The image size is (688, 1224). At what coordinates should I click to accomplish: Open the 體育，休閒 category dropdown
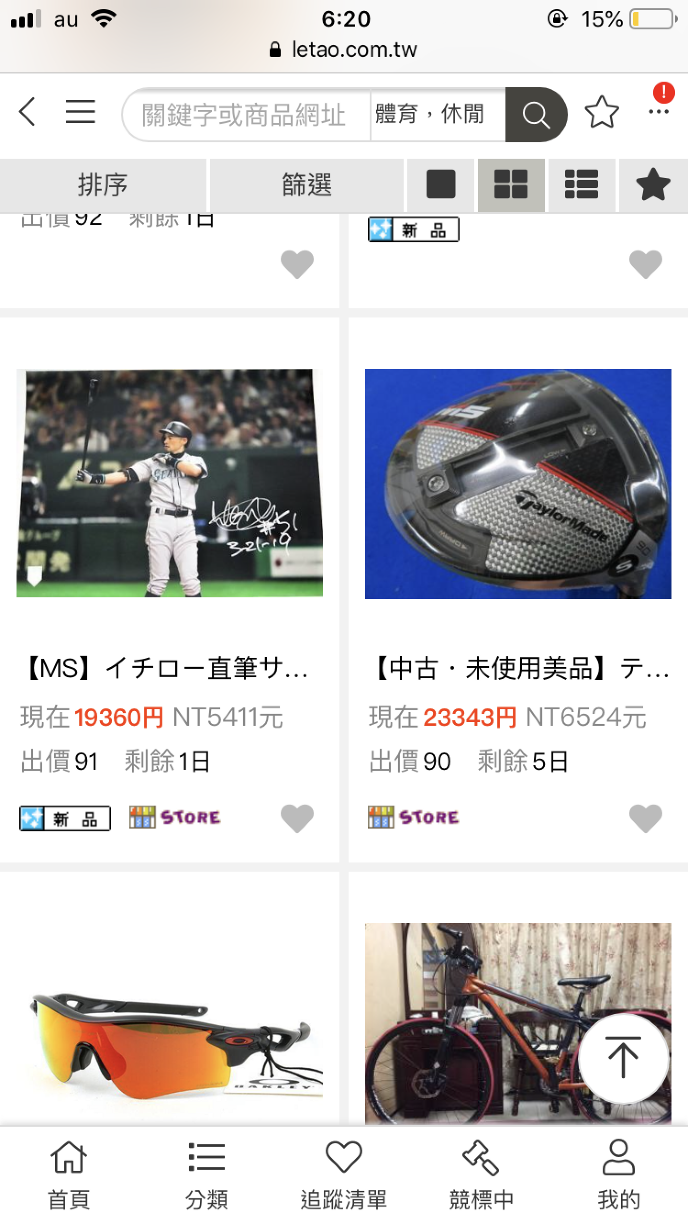coord(431,115)
